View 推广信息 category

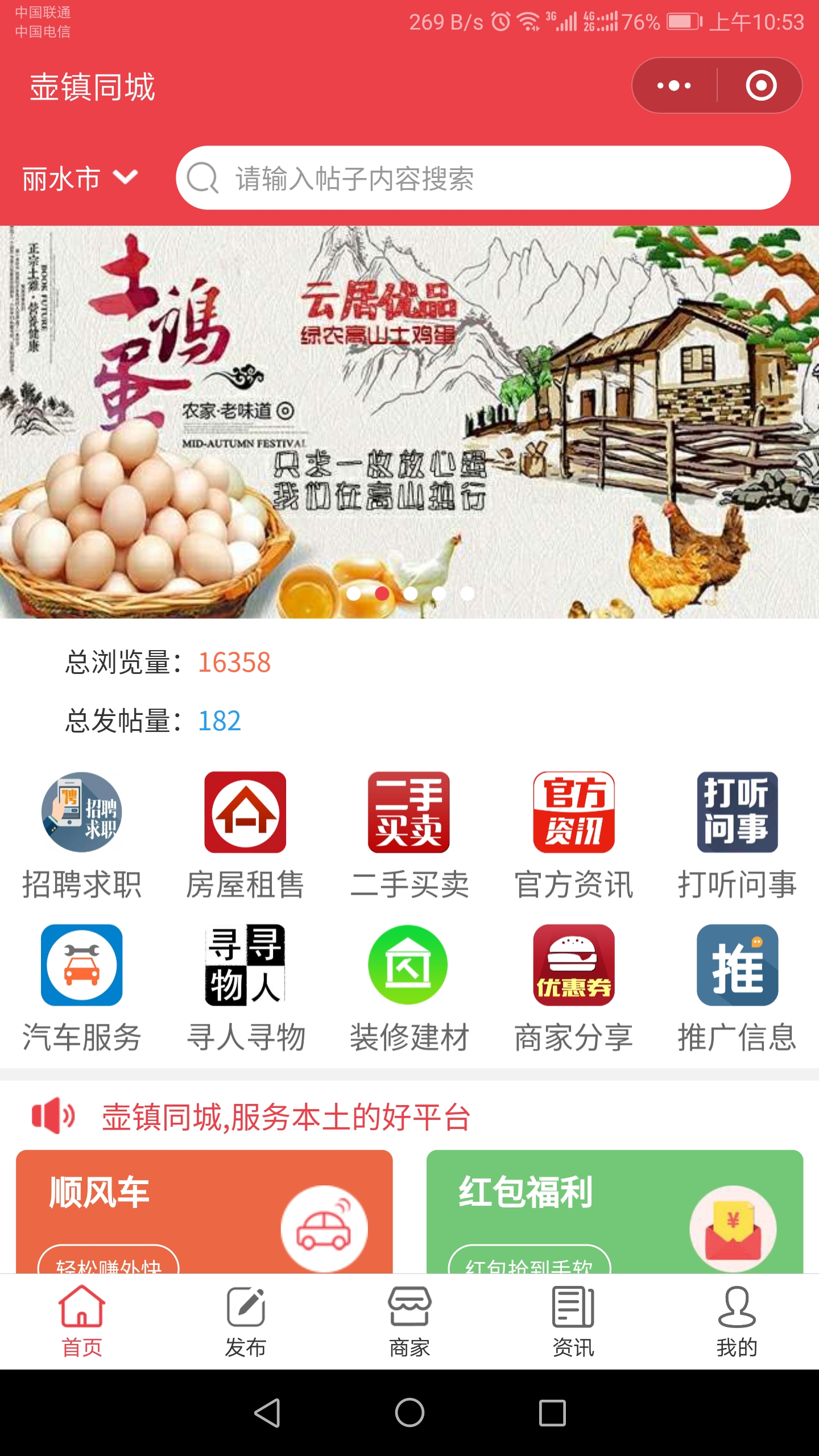tap(737, 987)
